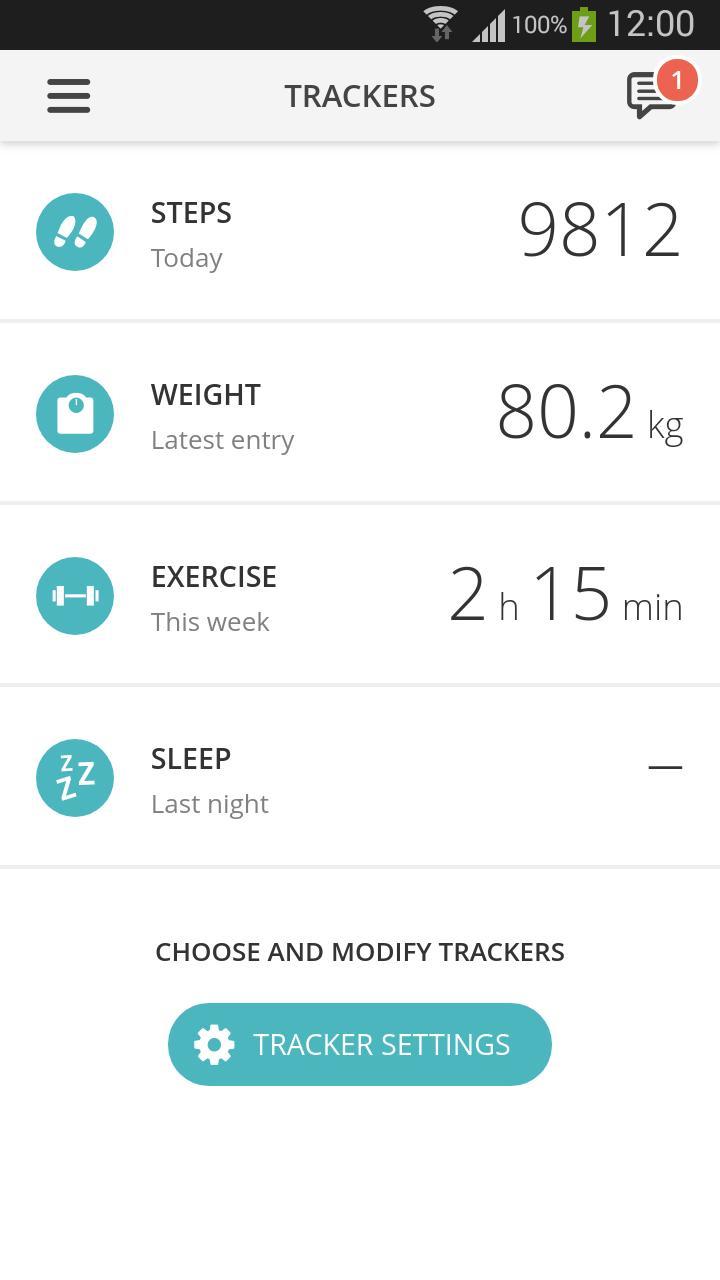
Task: Open the Exercise tracker for this week
Action: [x=360, y=596]
